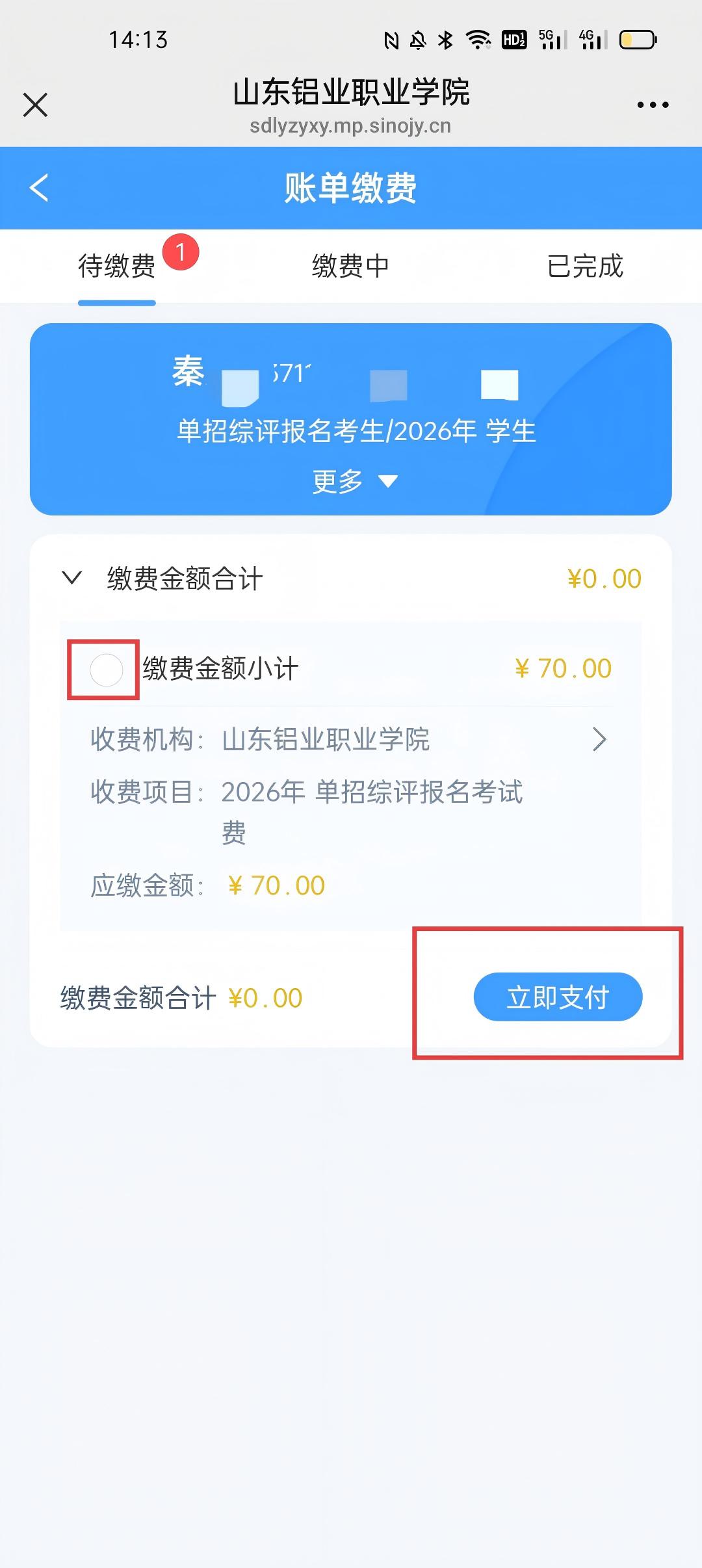Tap the HD voice indicator icon

[x=513, y=40]
